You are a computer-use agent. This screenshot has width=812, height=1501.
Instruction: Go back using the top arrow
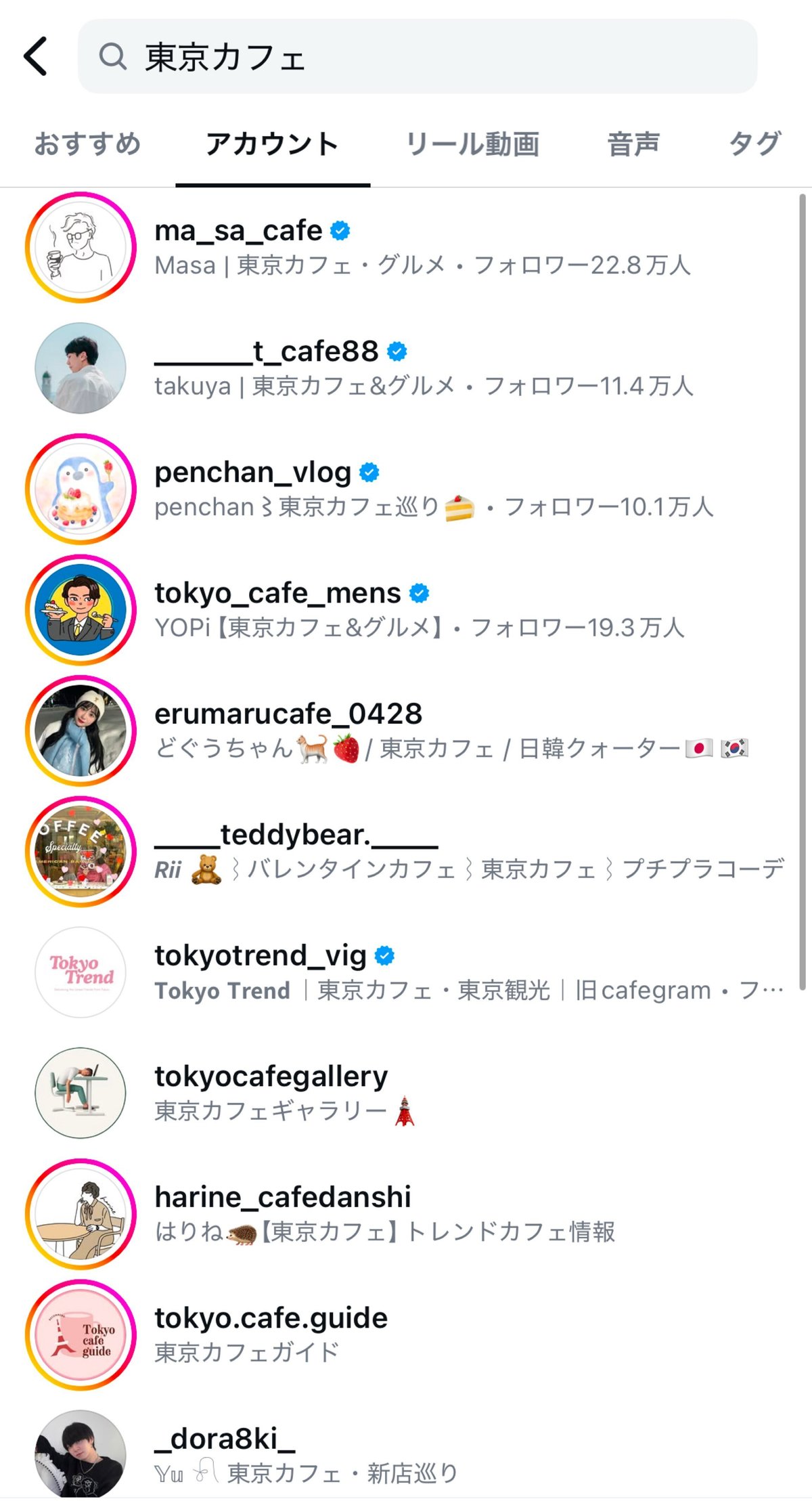[x=37, y=56]
